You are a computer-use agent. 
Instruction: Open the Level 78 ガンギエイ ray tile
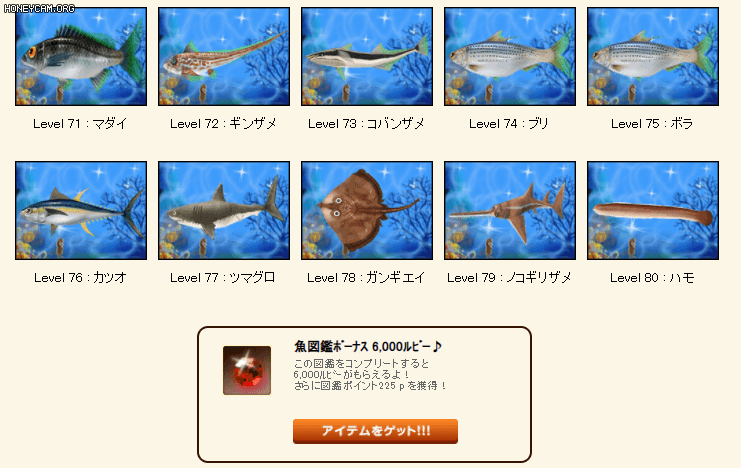pyautogui.click(x=367, y=211)
